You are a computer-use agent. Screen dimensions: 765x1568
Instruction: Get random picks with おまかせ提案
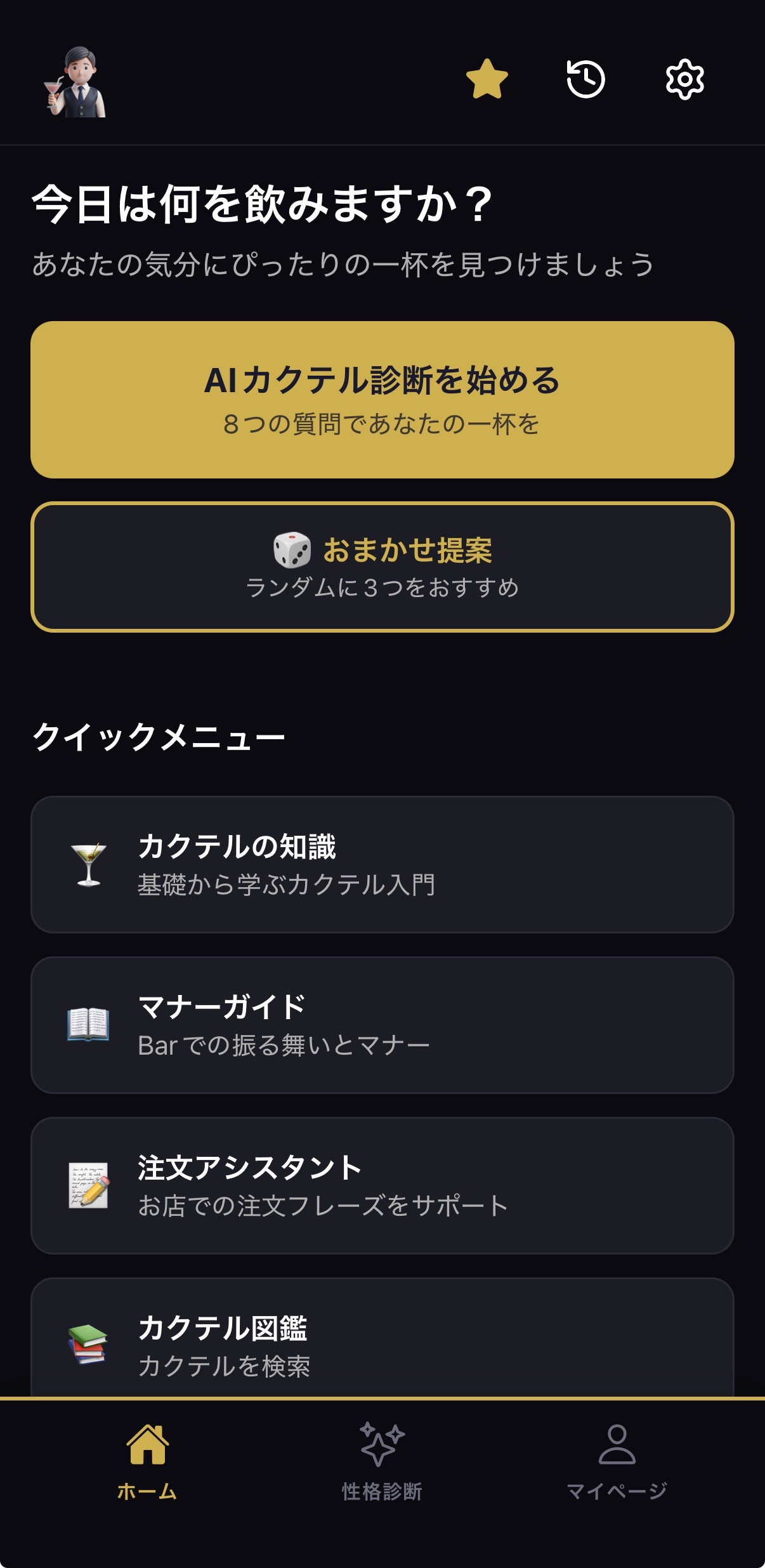pos(382,567)
